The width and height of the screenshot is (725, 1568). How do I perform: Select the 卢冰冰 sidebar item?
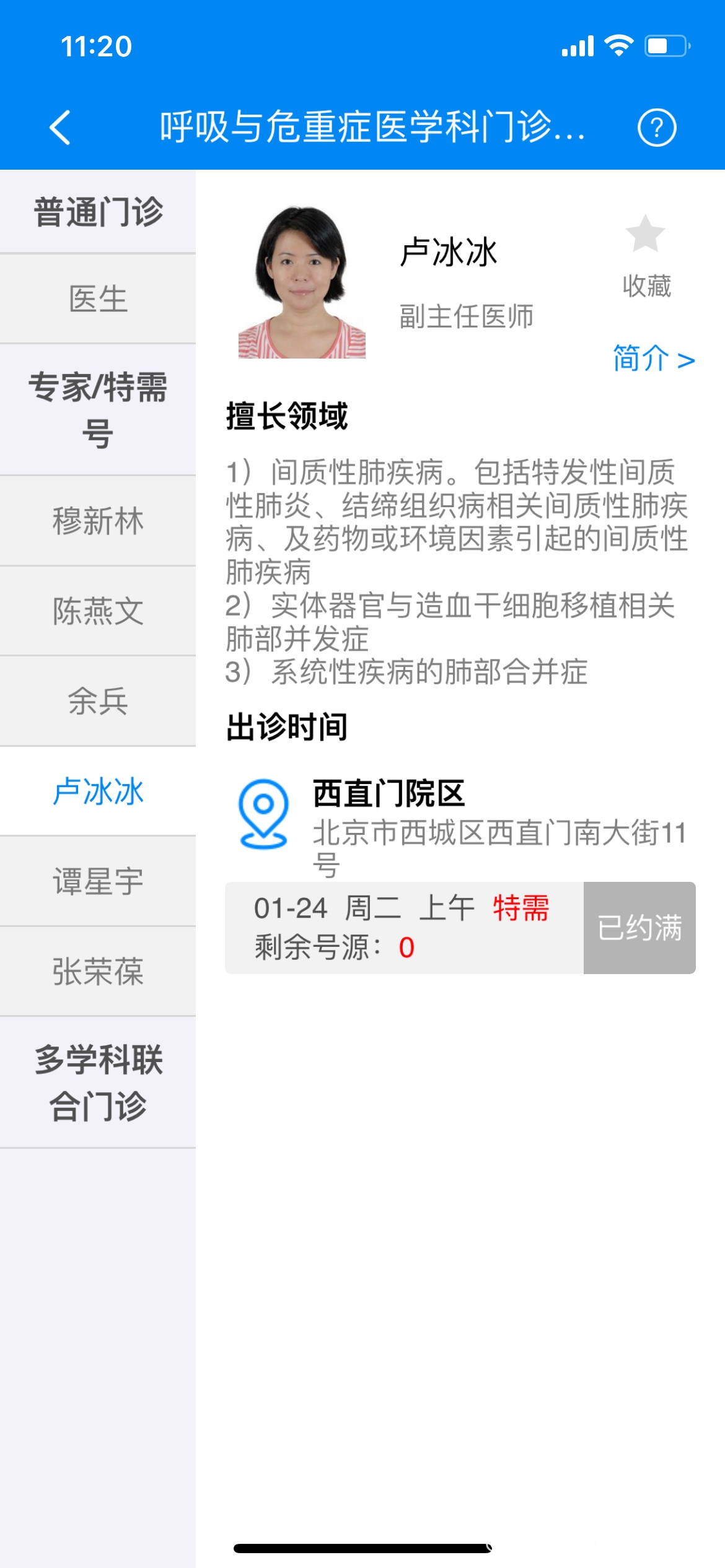(98, 791)
